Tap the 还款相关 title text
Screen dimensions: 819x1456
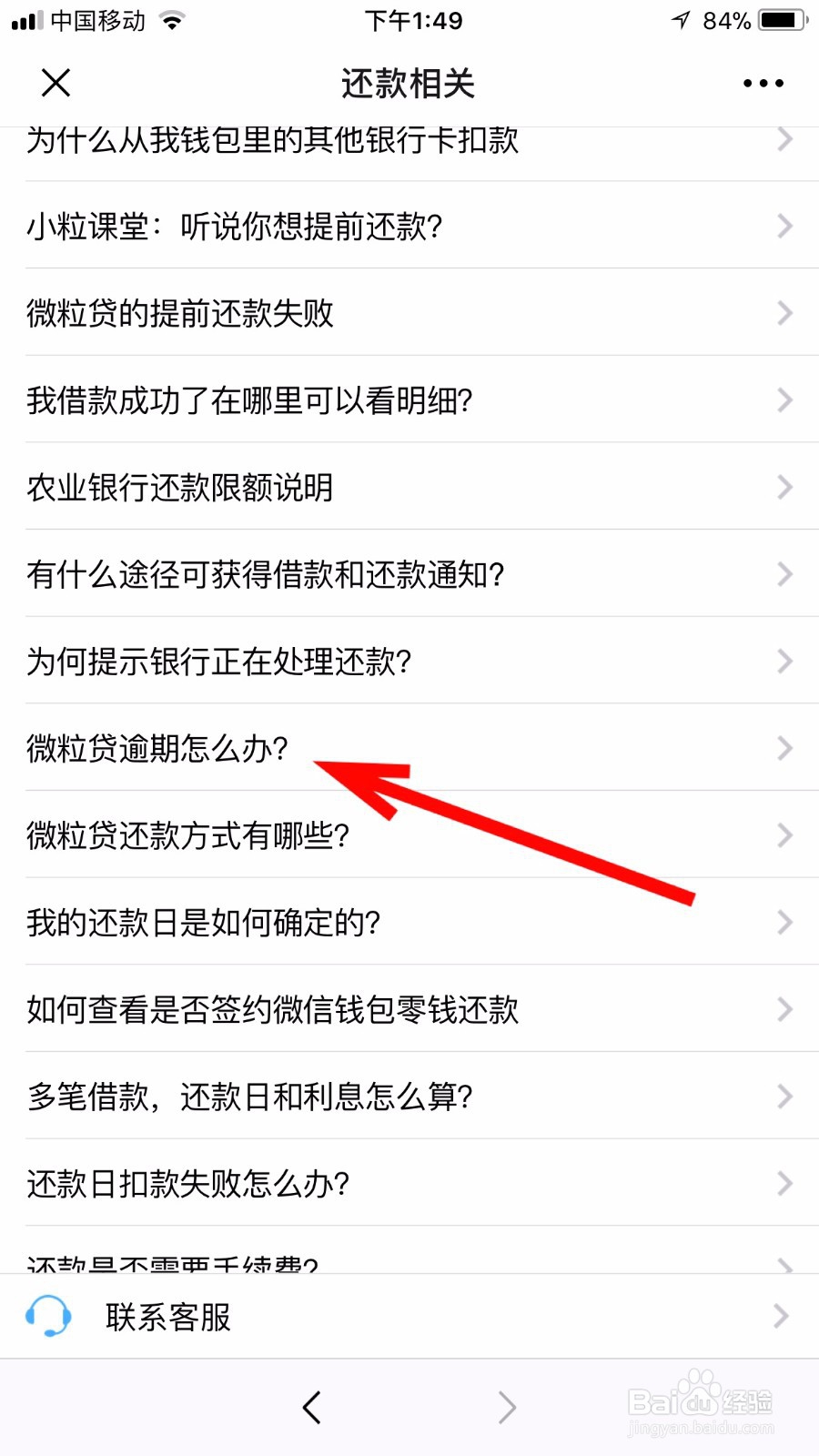click(409, 83)
